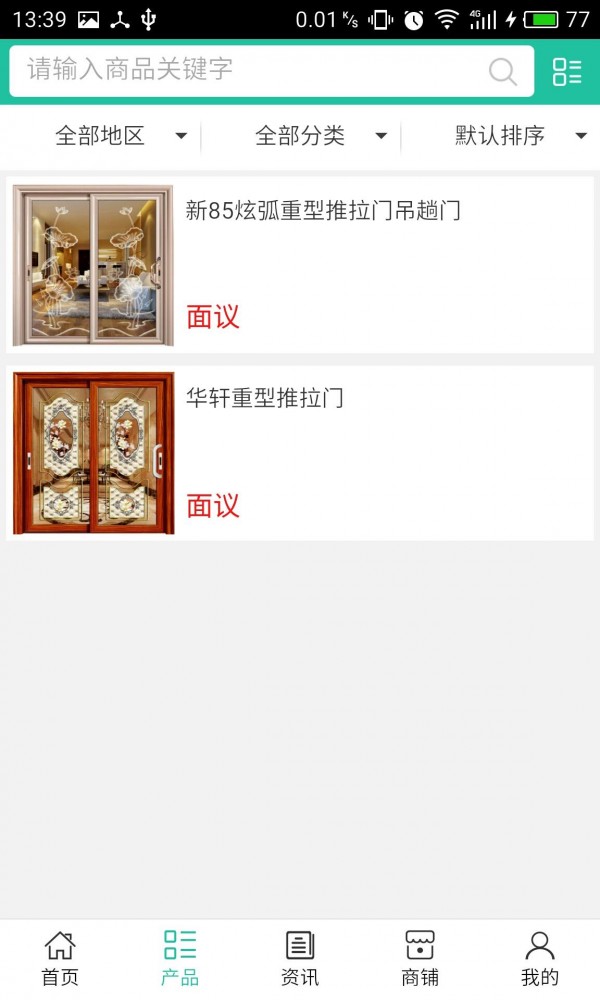Expand the 全部分类 category dropdown
600x1000 pixels.
click(x=320, y=136)
